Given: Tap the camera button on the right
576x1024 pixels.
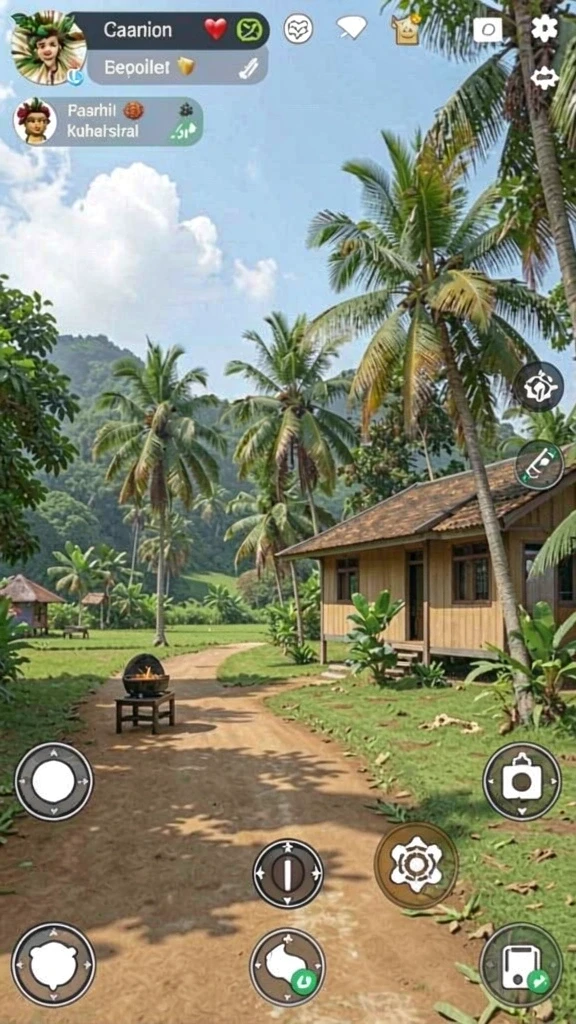Looking at the screenshot, I should (x=522, y=781).
